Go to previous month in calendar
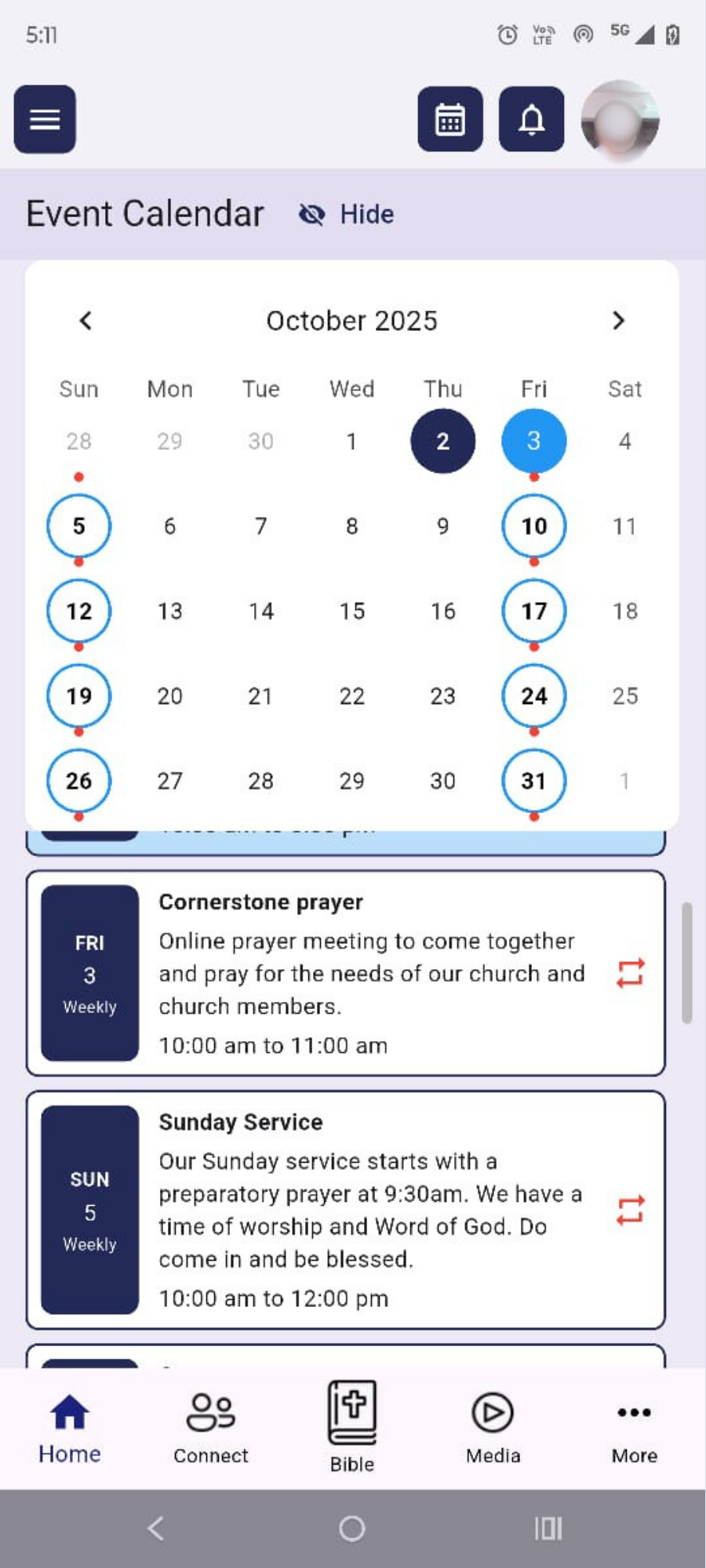Image resolution: width=706 pixels, height=1568 pixels. pyautogui.click(x=86, y=321)
